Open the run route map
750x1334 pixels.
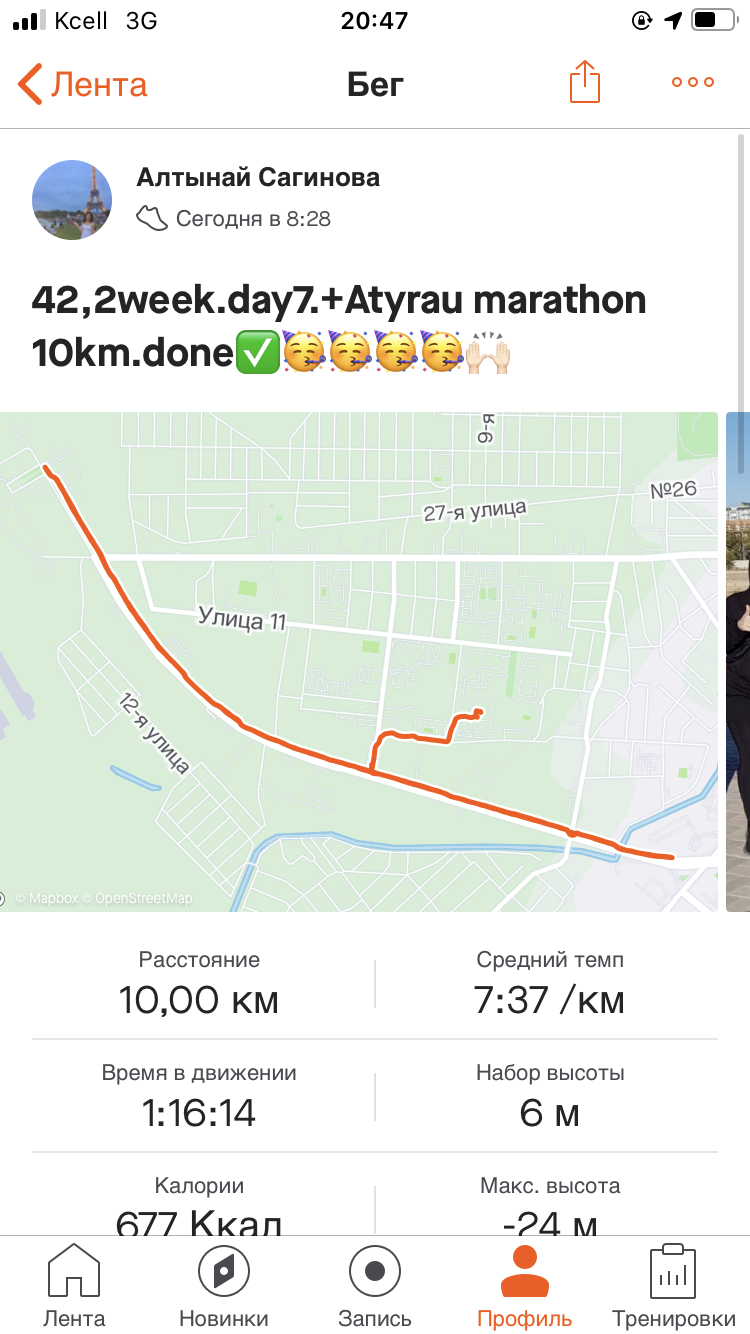(358, 660)
